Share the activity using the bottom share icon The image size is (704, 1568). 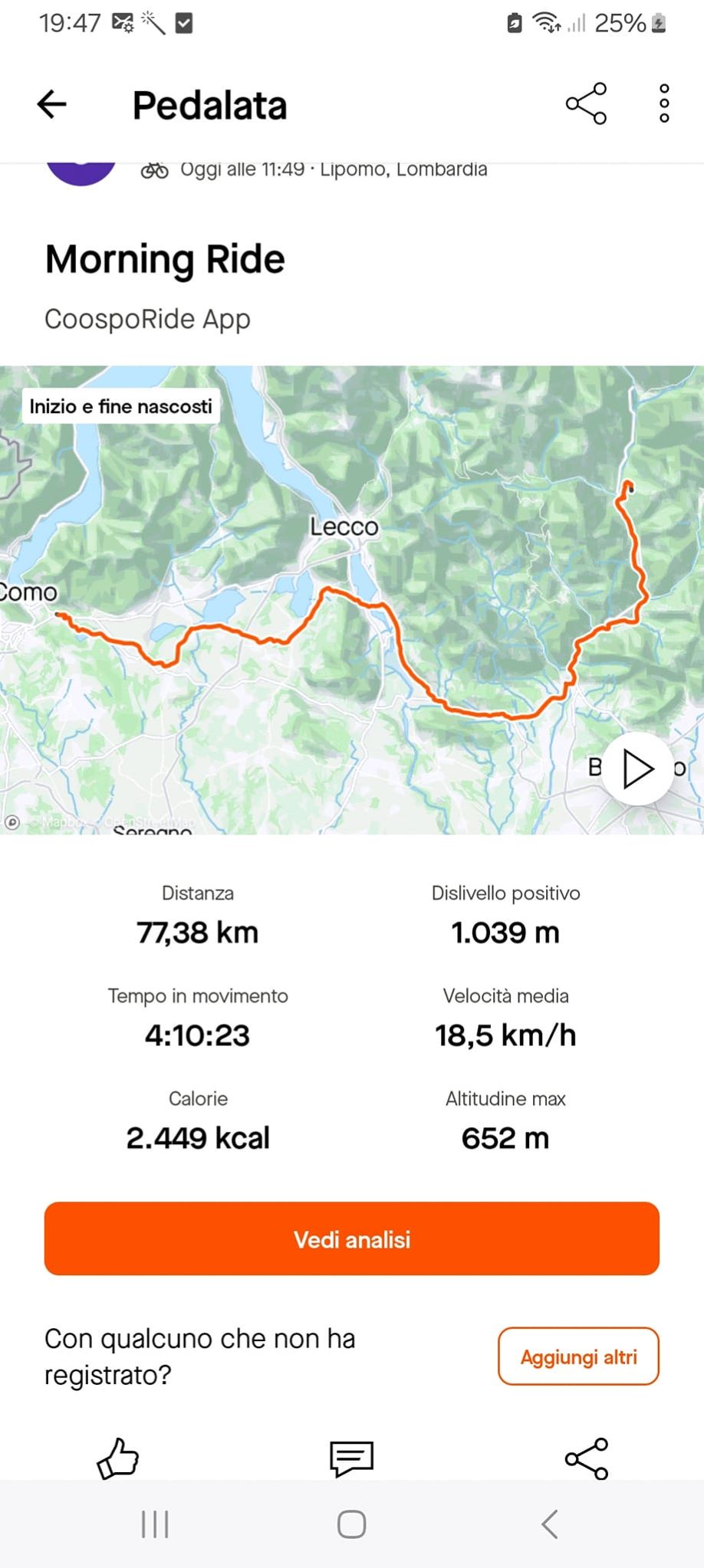click(x=586, y=1458)
